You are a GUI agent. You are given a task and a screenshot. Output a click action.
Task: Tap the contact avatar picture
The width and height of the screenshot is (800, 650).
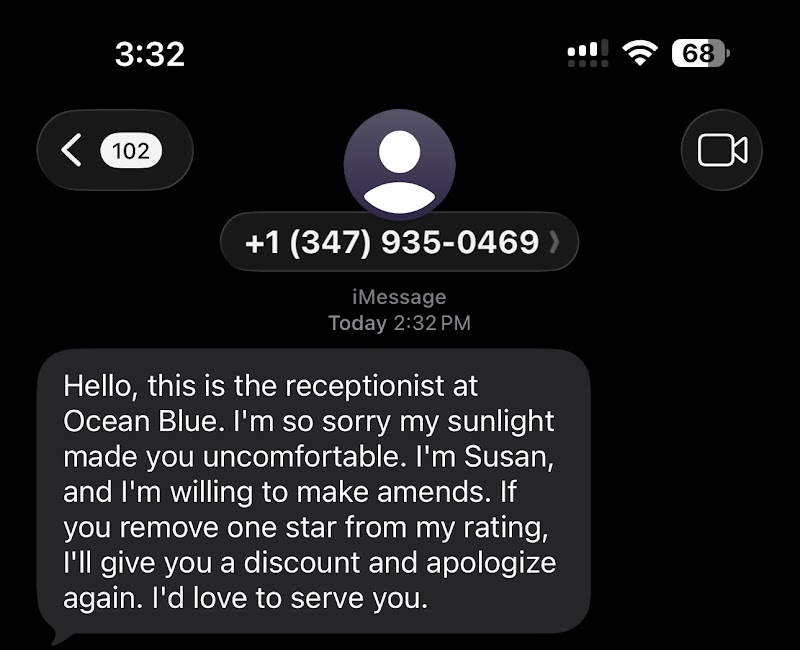coord(399,163)
